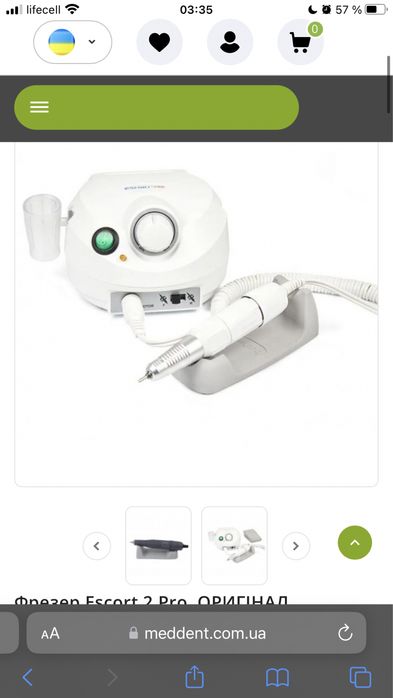Open Safari bookmarks
393x698 pixels.
point(277,678)
